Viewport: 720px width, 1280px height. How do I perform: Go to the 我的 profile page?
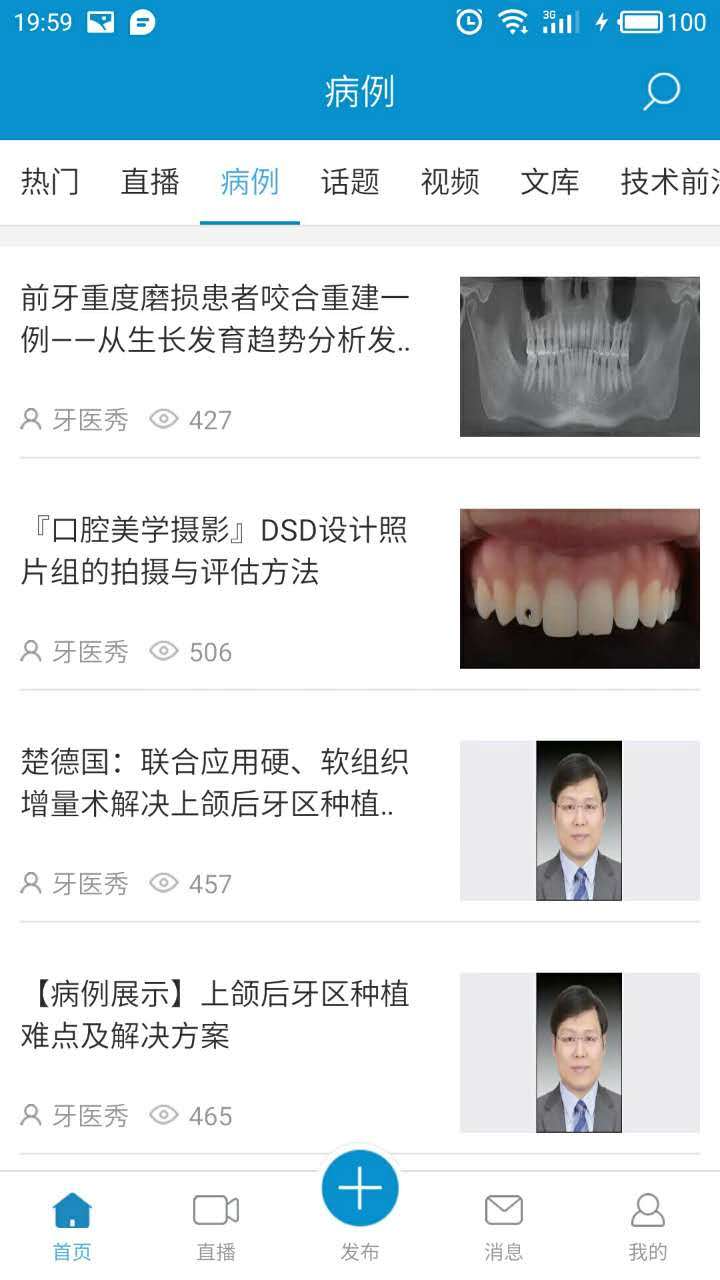click(x=648, y=1224)
